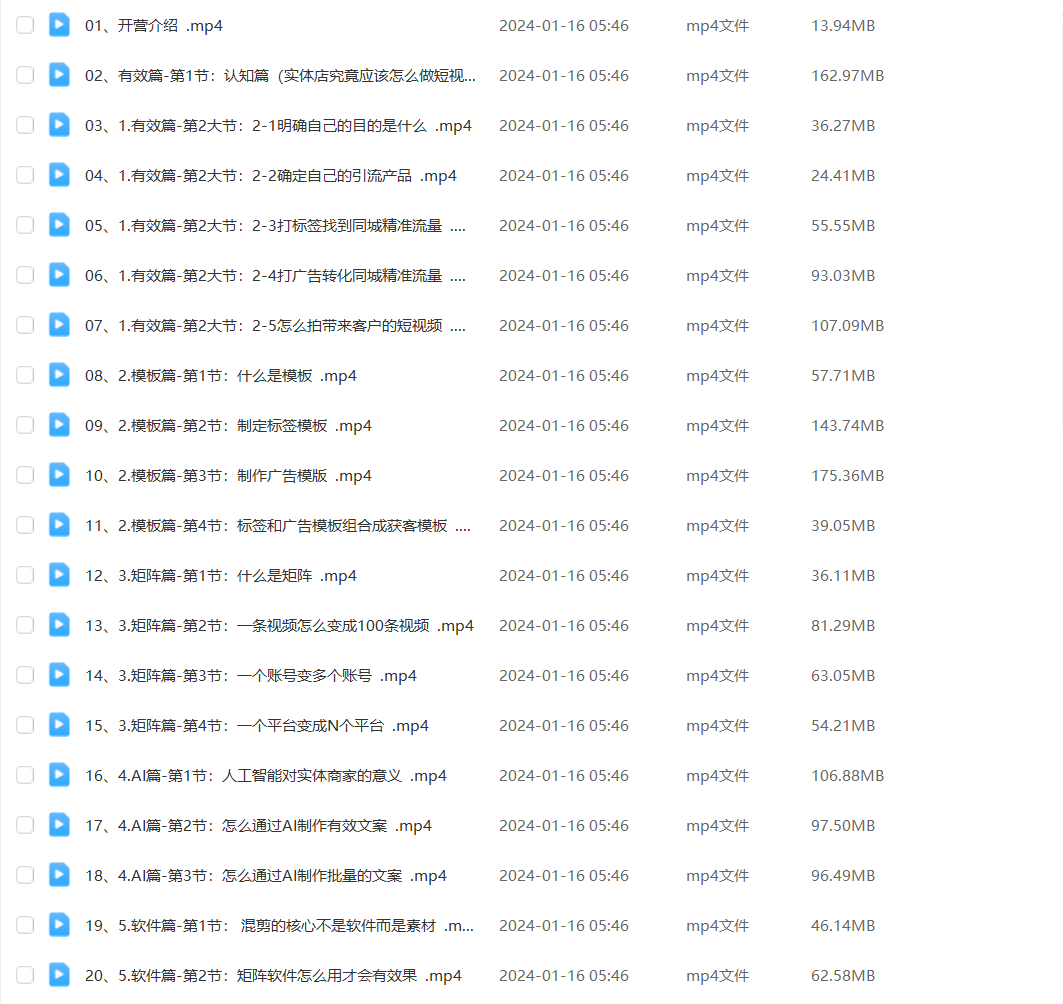The image size is (1063, 1004).
Task: Select checkbox beside 16、人工智能对实体商家的意义
Action: 25,775
